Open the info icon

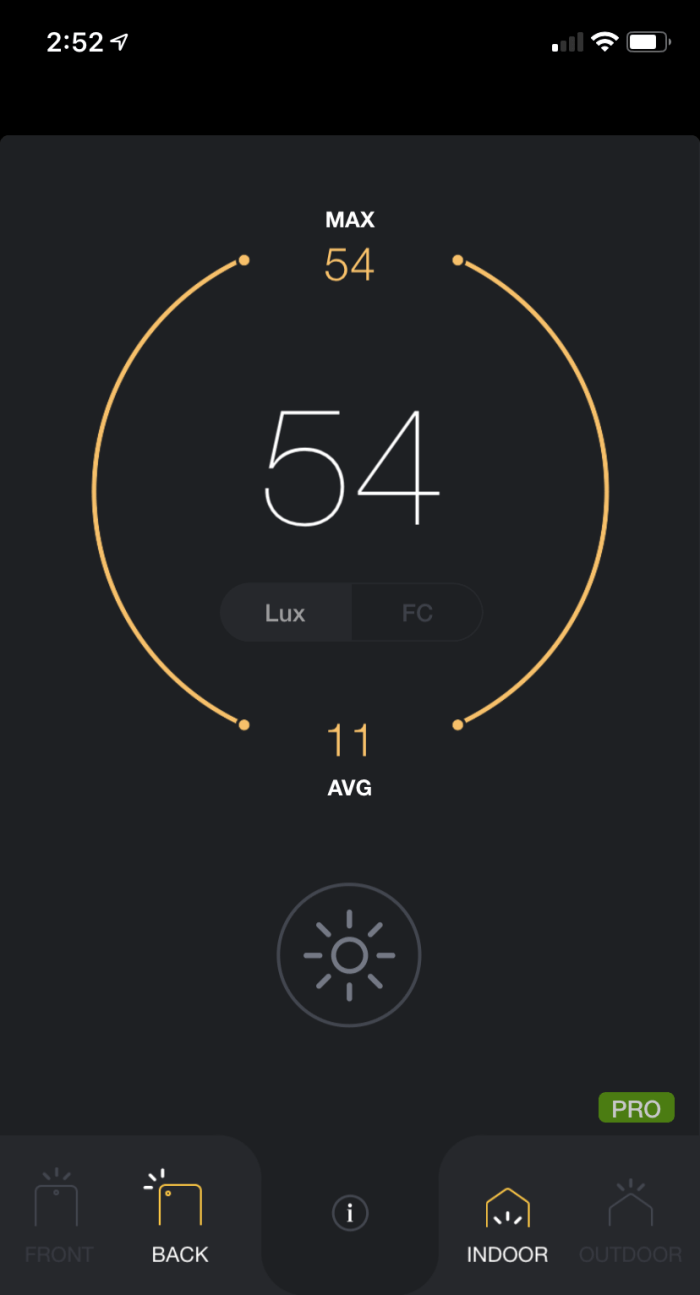(350, 1213)
